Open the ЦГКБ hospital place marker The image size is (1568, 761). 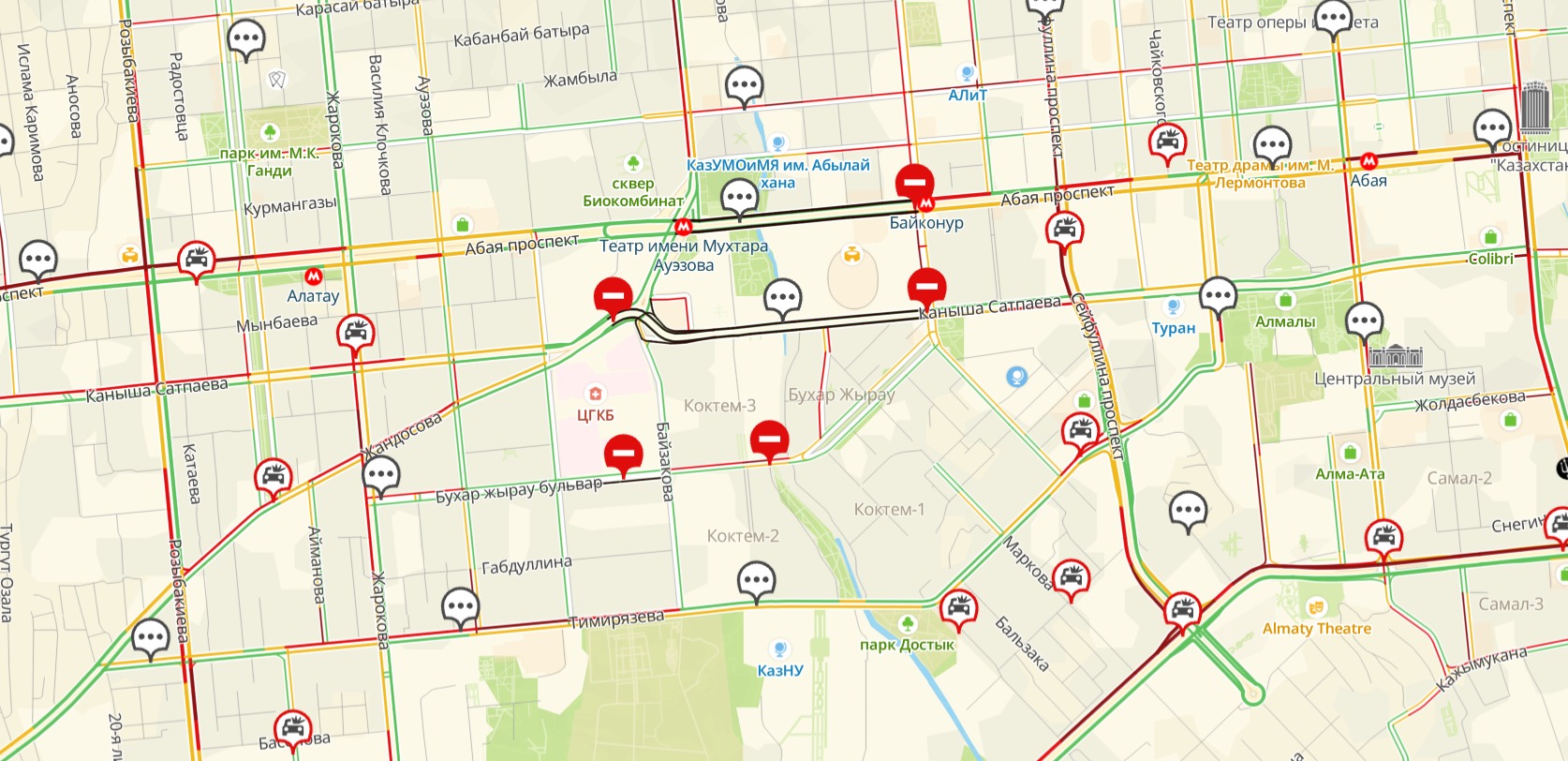coord(593,394)
